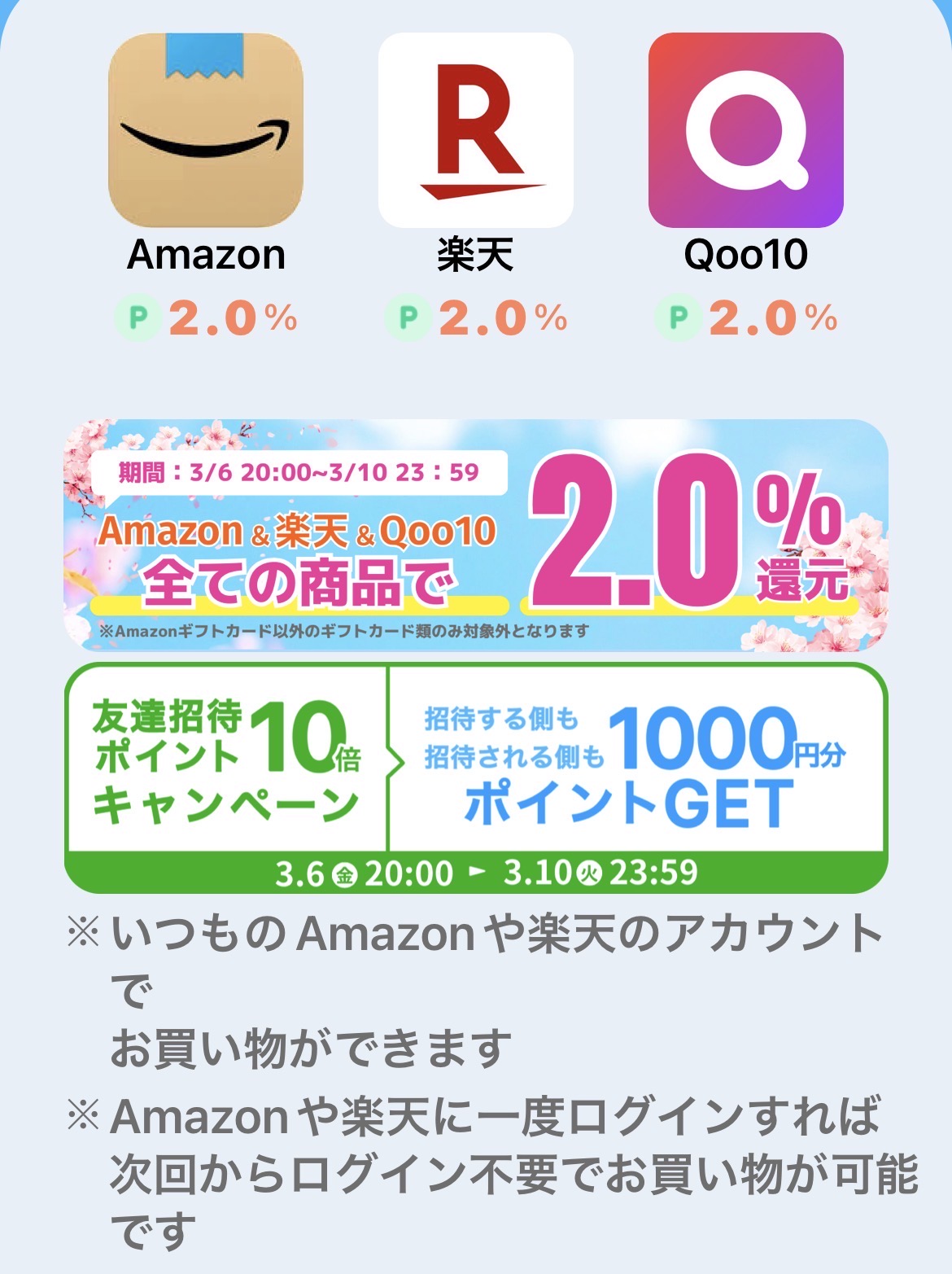952x1274 pixels.
Task: Open the 2.0% 還元 campaign banner
Action: tap(476, 535)
